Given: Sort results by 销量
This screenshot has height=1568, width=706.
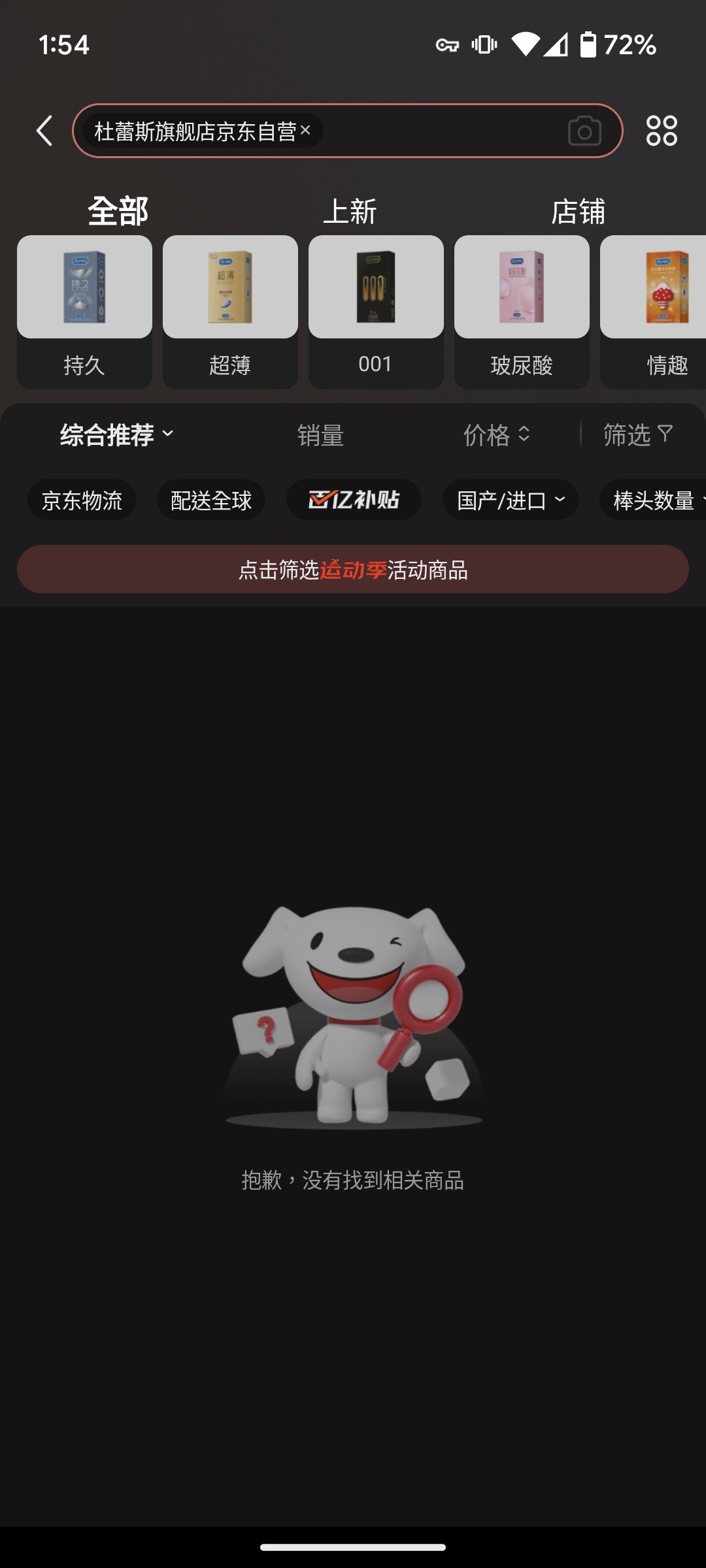Looking at the screenshot, I should (320, 435).
